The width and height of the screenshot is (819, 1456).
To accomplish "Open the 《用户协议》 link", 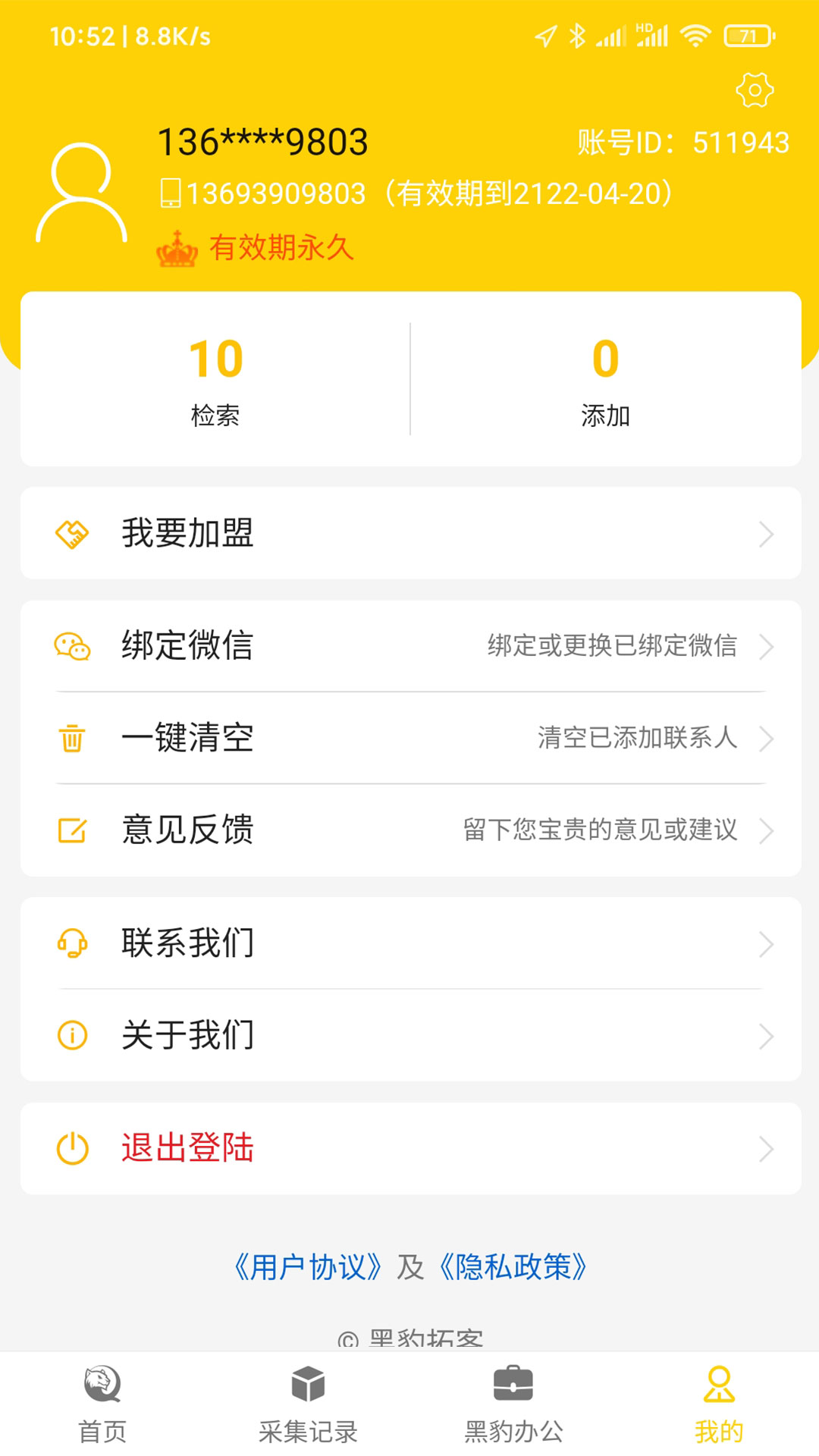I will [x=308, y=1267].
